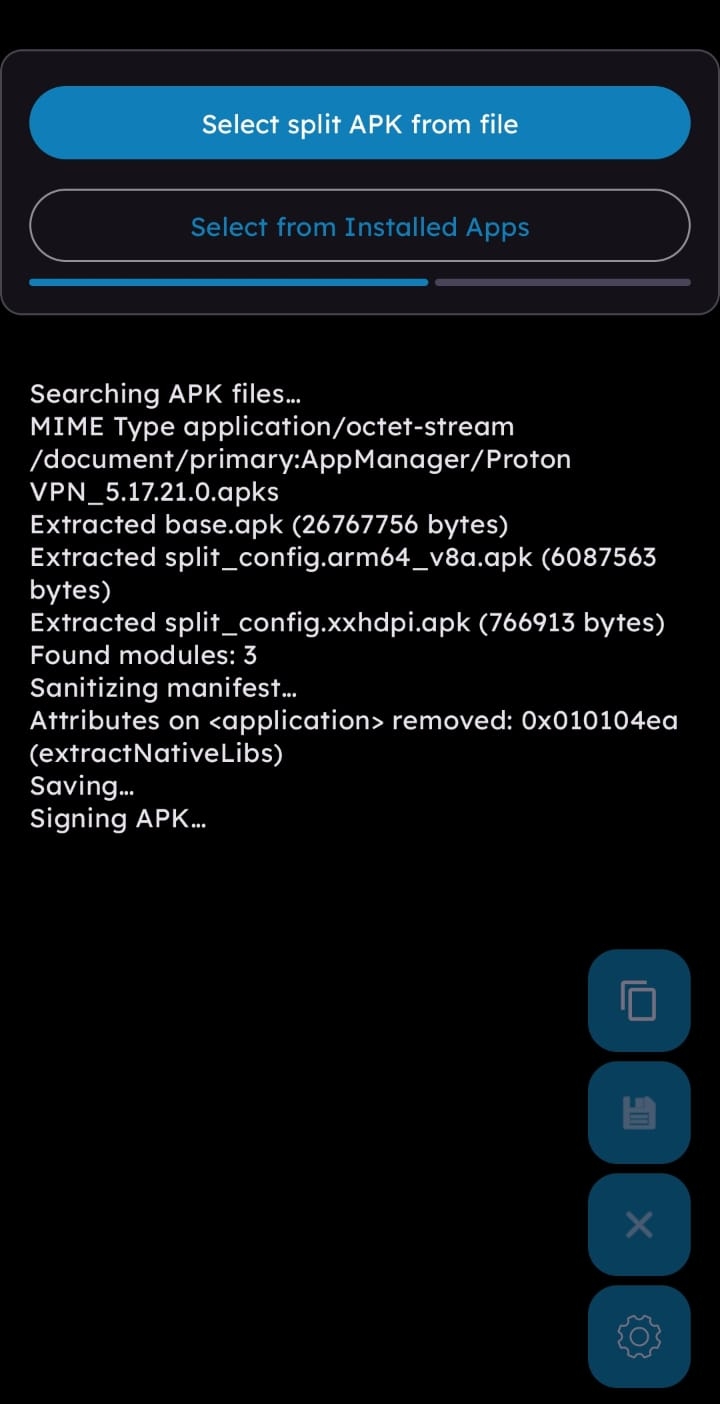Open app preferences using the bottom-right icon
Viewport: 720px width, 1404px height.
click(x=639, y=1336)
